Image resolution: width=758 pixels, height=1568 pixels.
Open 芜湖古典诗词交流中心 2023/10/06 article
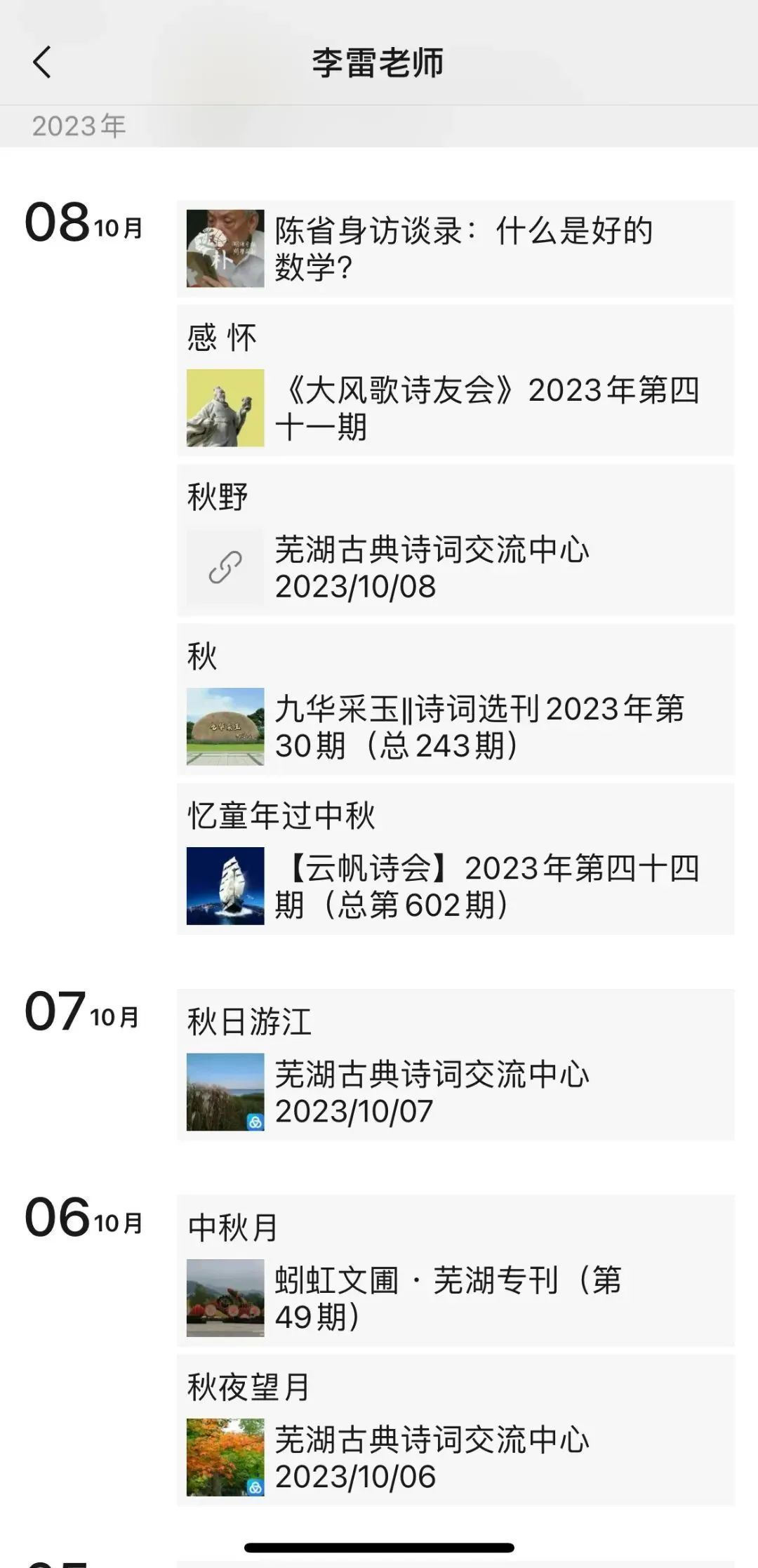point(455,1457)
